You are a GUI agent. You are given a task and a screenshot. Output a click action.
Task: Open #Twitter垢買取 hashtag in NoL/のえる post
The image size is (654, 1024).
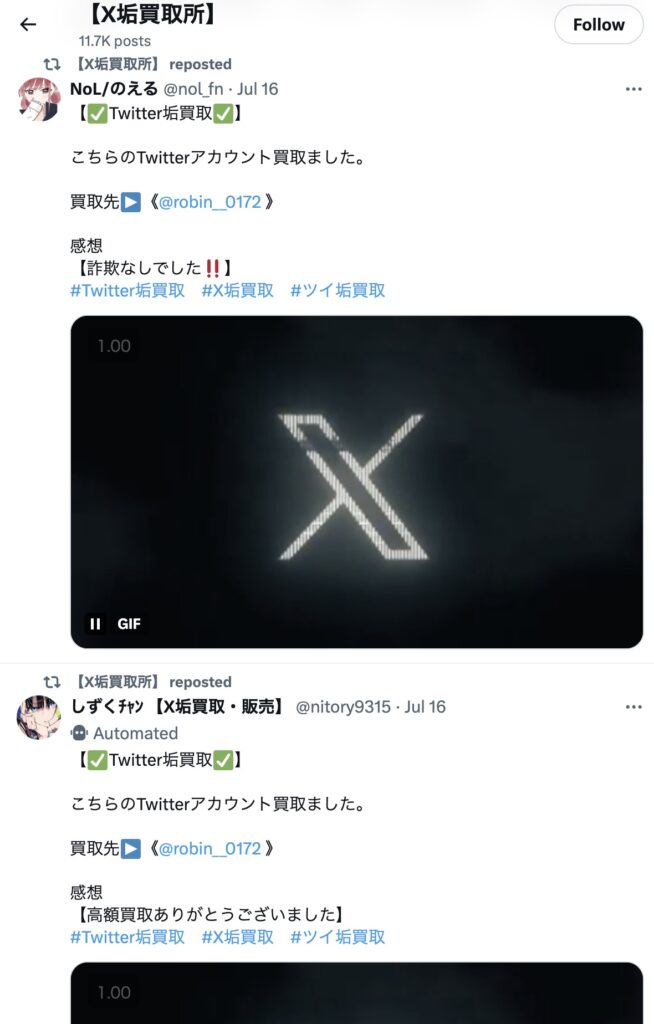click(x=127, y=291)
